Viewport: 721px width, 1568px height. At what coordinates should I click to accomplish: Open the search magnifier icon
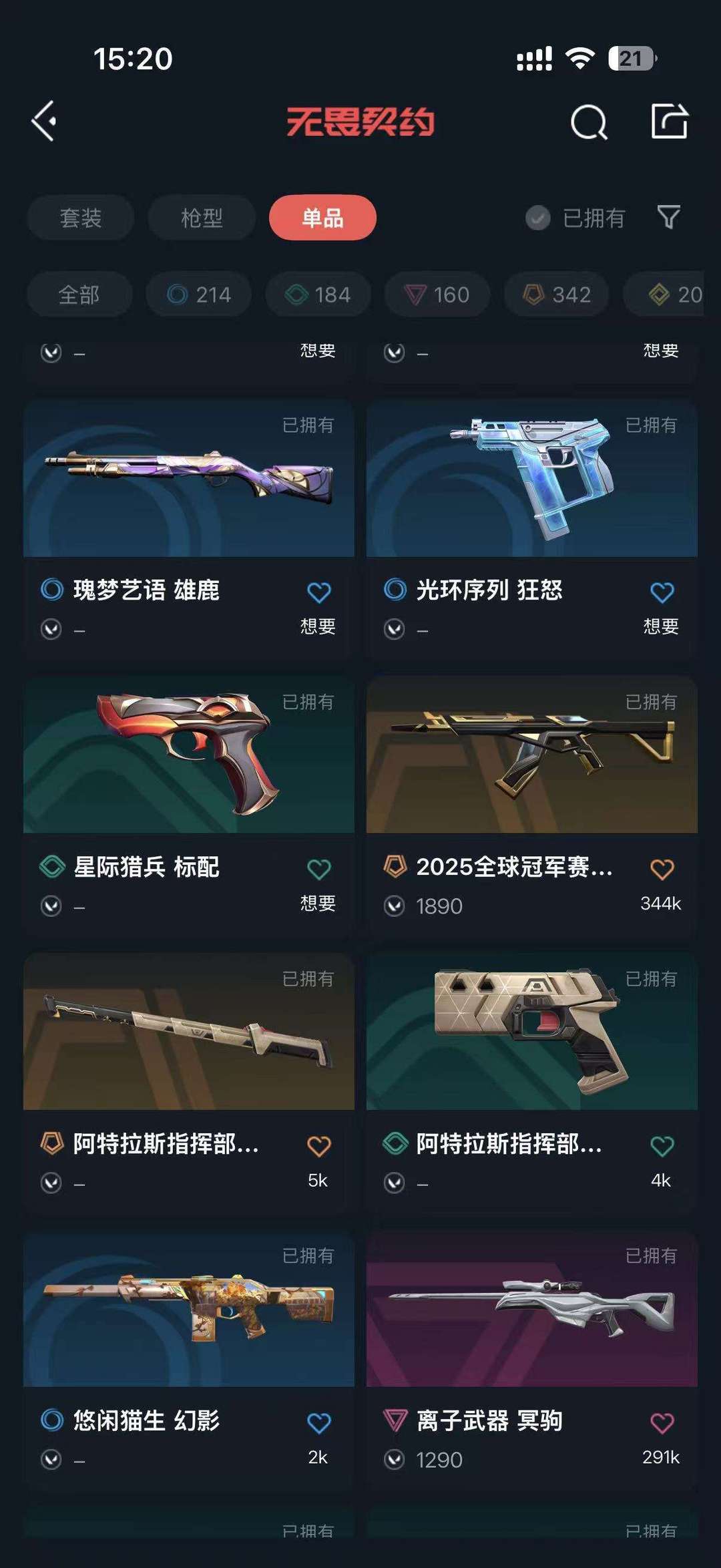[x=589, y=122]
